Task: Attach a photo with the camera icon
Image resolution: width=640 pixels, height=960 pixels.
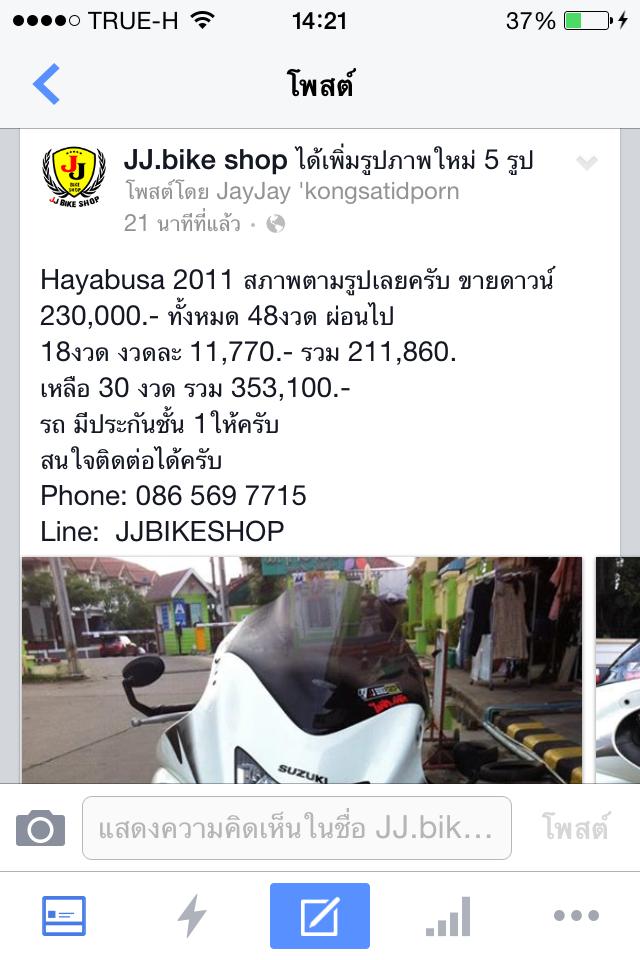Action: click(40, 828)
